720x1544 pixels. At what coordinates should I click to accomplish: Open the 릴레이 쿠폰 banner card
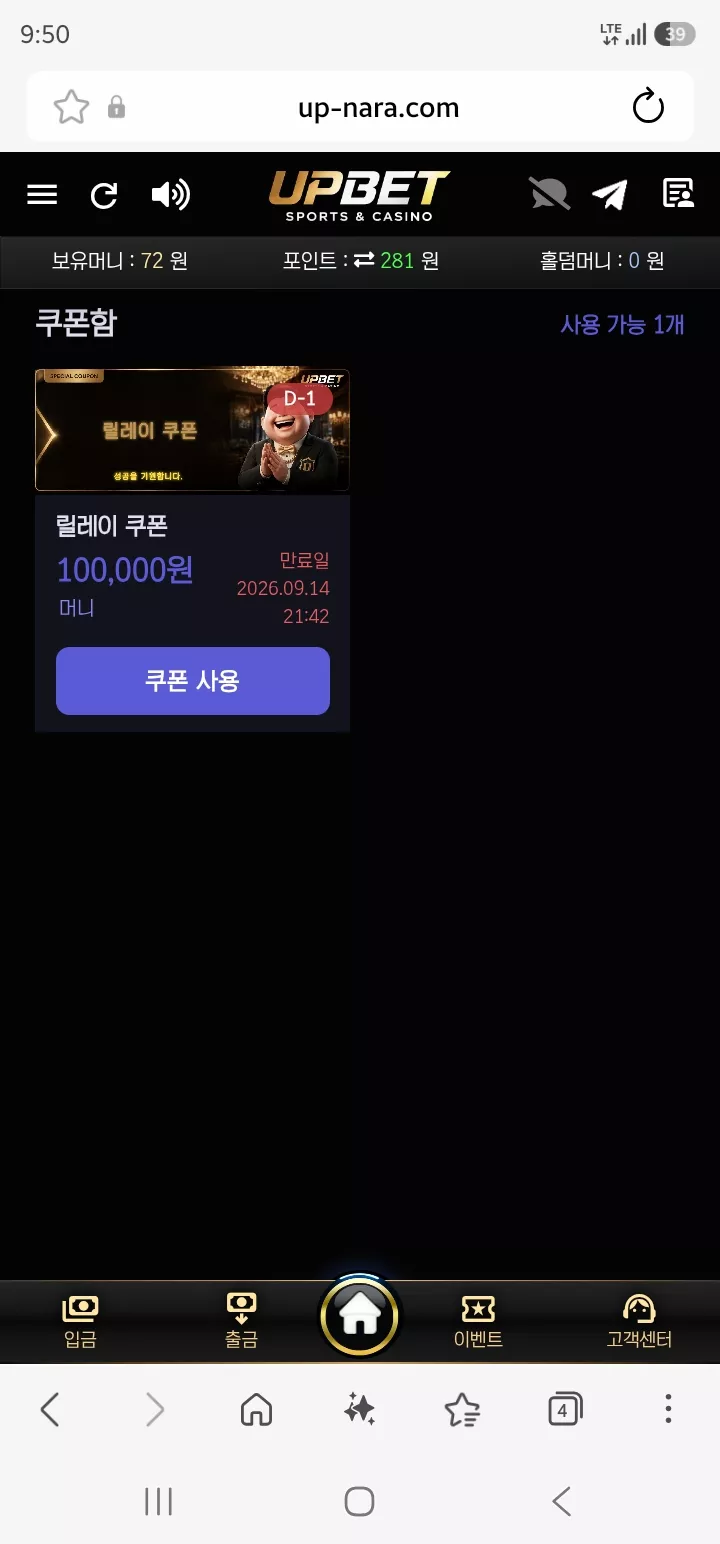[192, 430]
